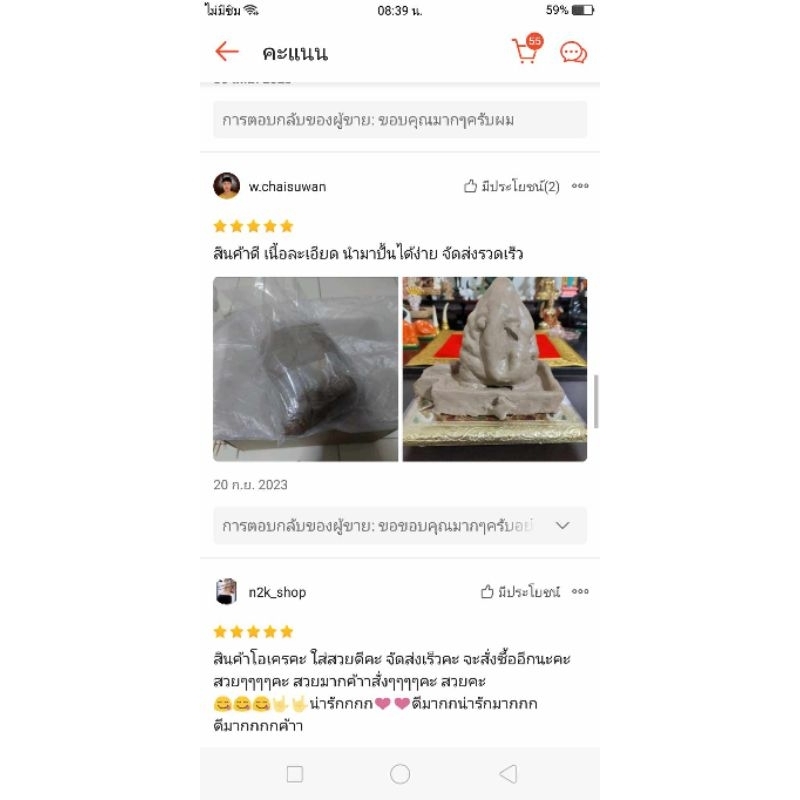800x800 pixels.
Task: View w.chaisuwan's photo of the bagged clay
Action: pyautogui.click(x=305, y=369)
